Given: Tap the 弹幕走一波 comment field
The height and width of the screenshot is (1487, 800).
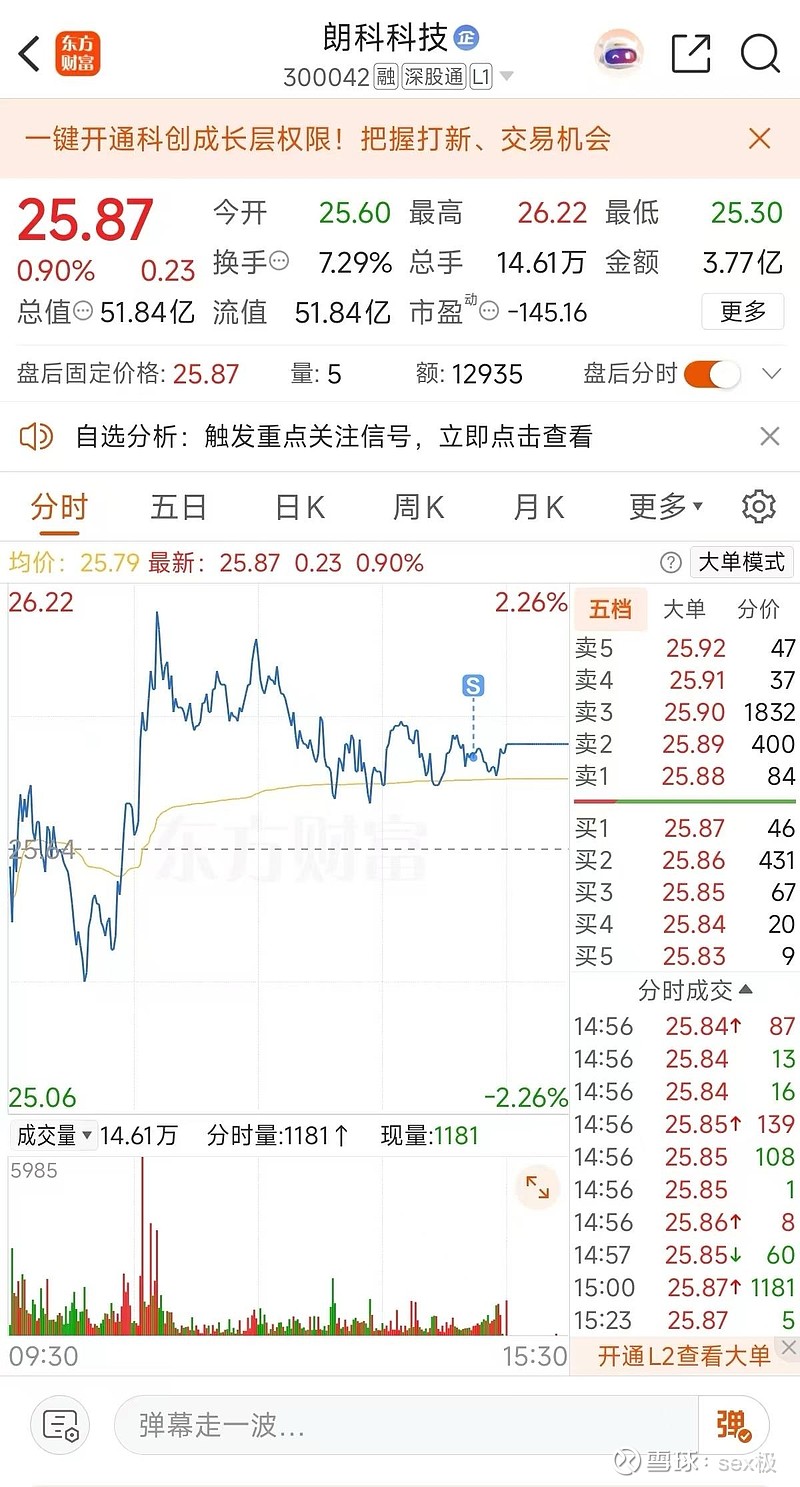Looking at the screenshot, I should pyautogui.click(x=405, y=1425).
